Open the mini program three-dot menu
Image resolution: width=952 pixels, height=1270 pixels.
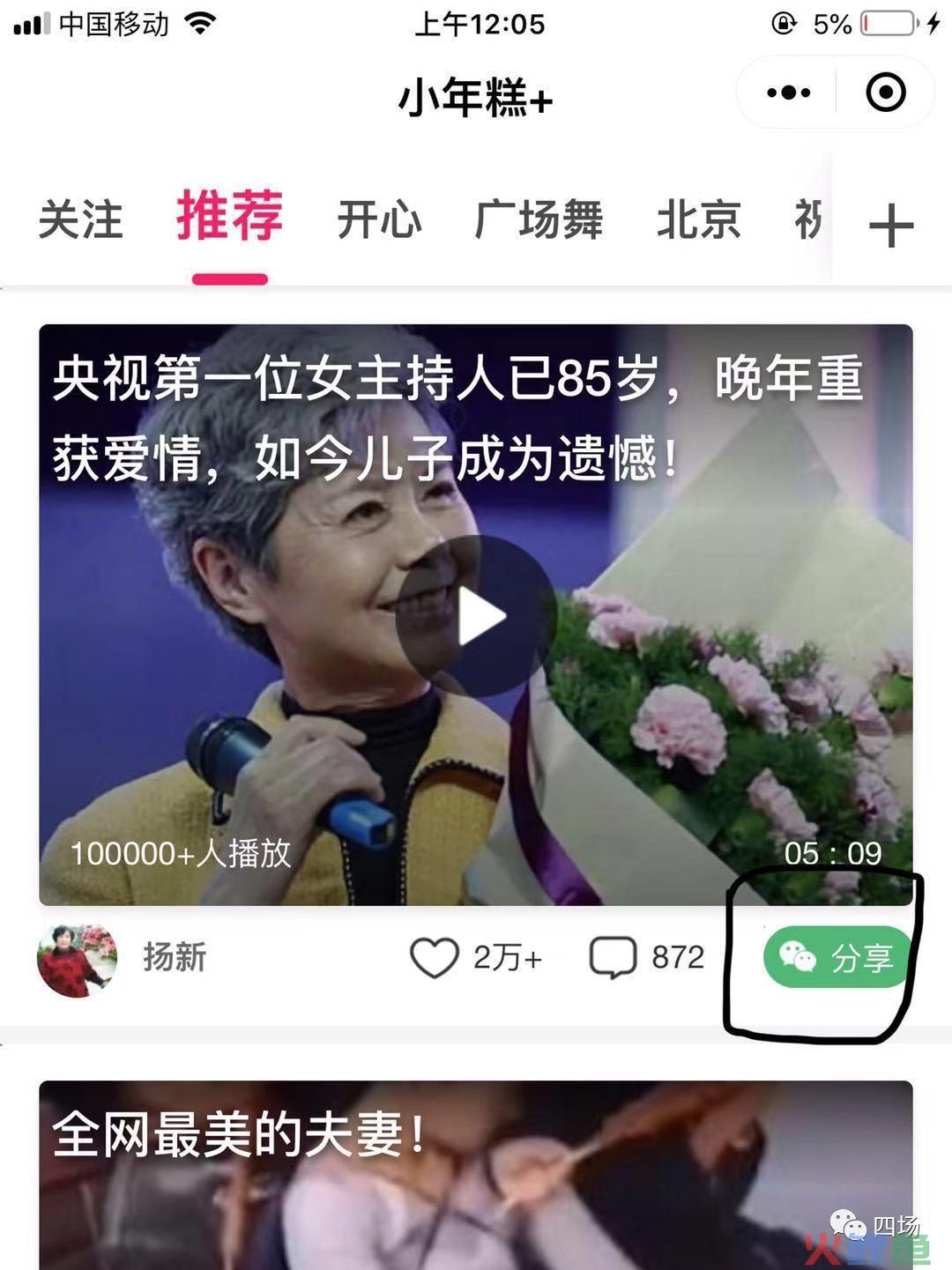pos(788,93)
